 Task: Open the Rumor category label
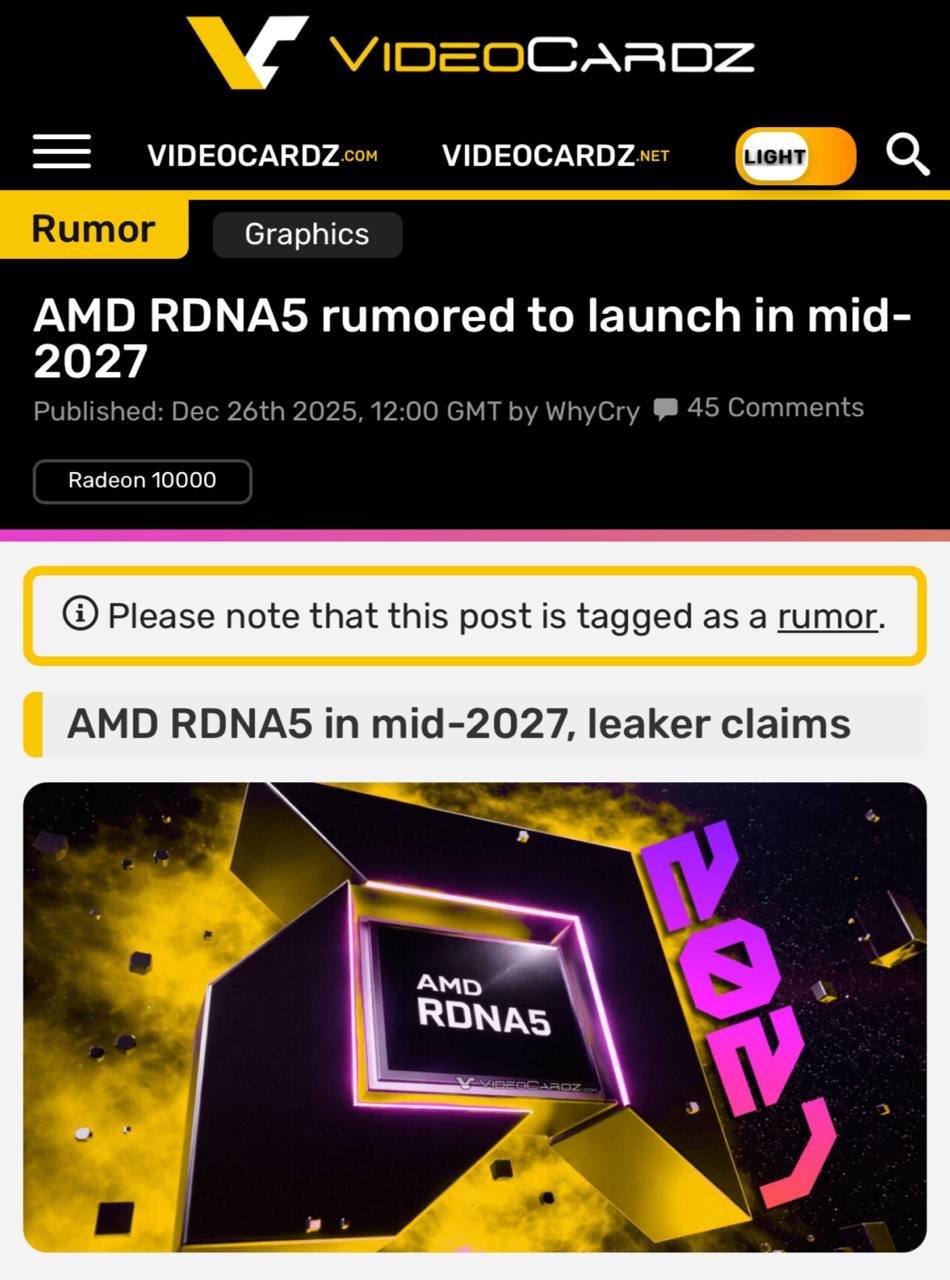click(93, 229)
